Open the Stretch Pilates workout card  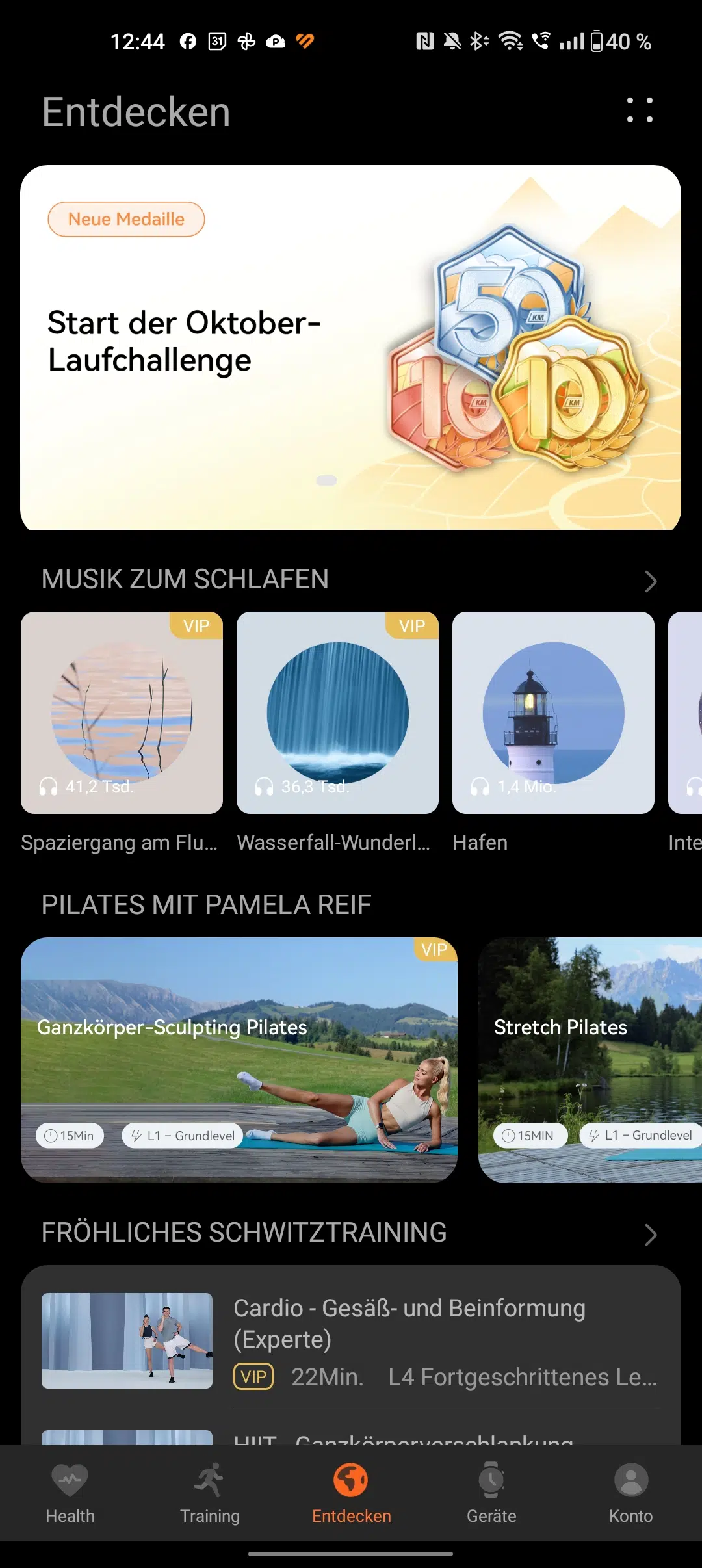point(590,1060)
